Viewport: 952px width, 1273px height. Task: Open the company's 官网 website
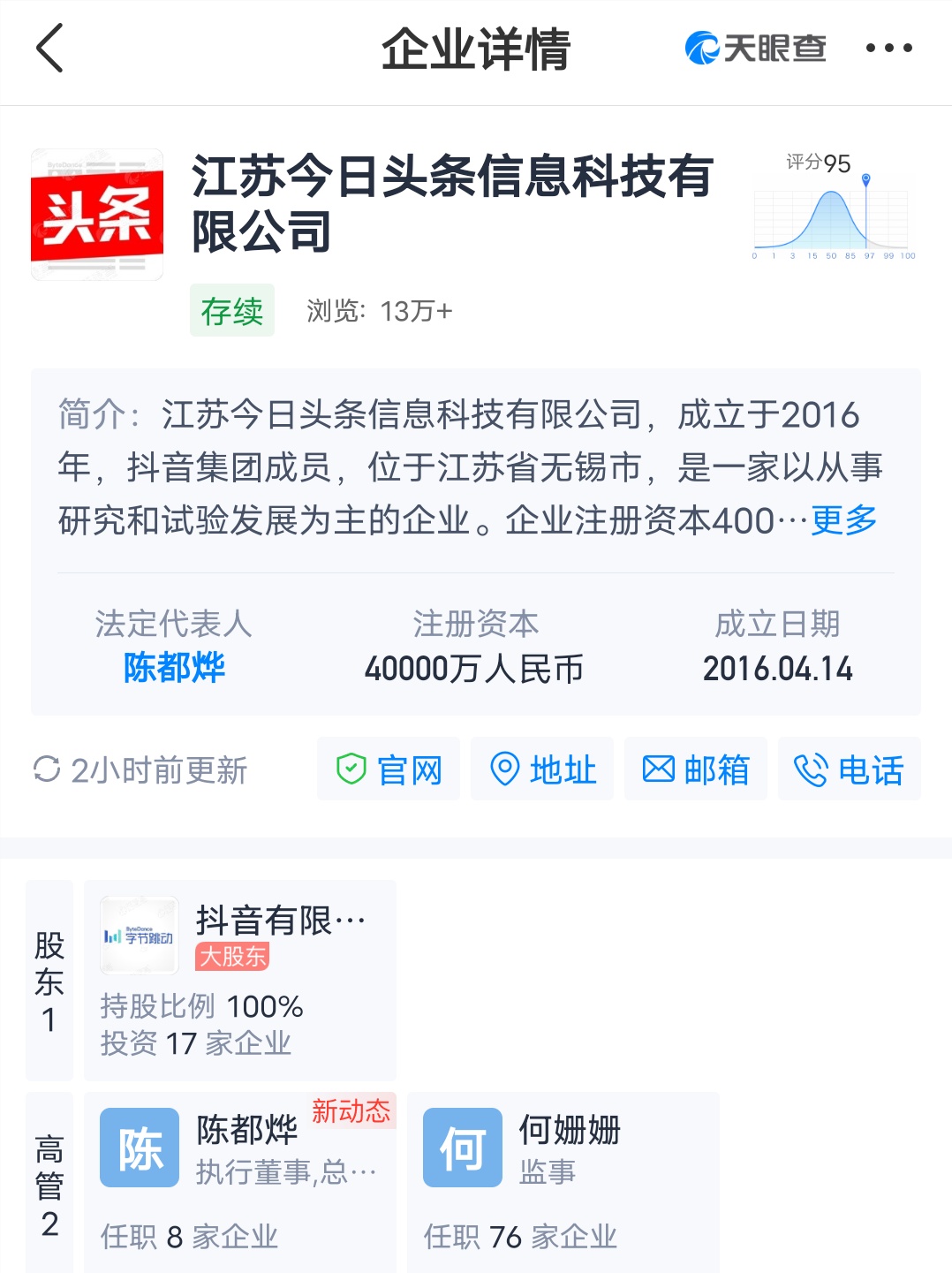[389, 769]
